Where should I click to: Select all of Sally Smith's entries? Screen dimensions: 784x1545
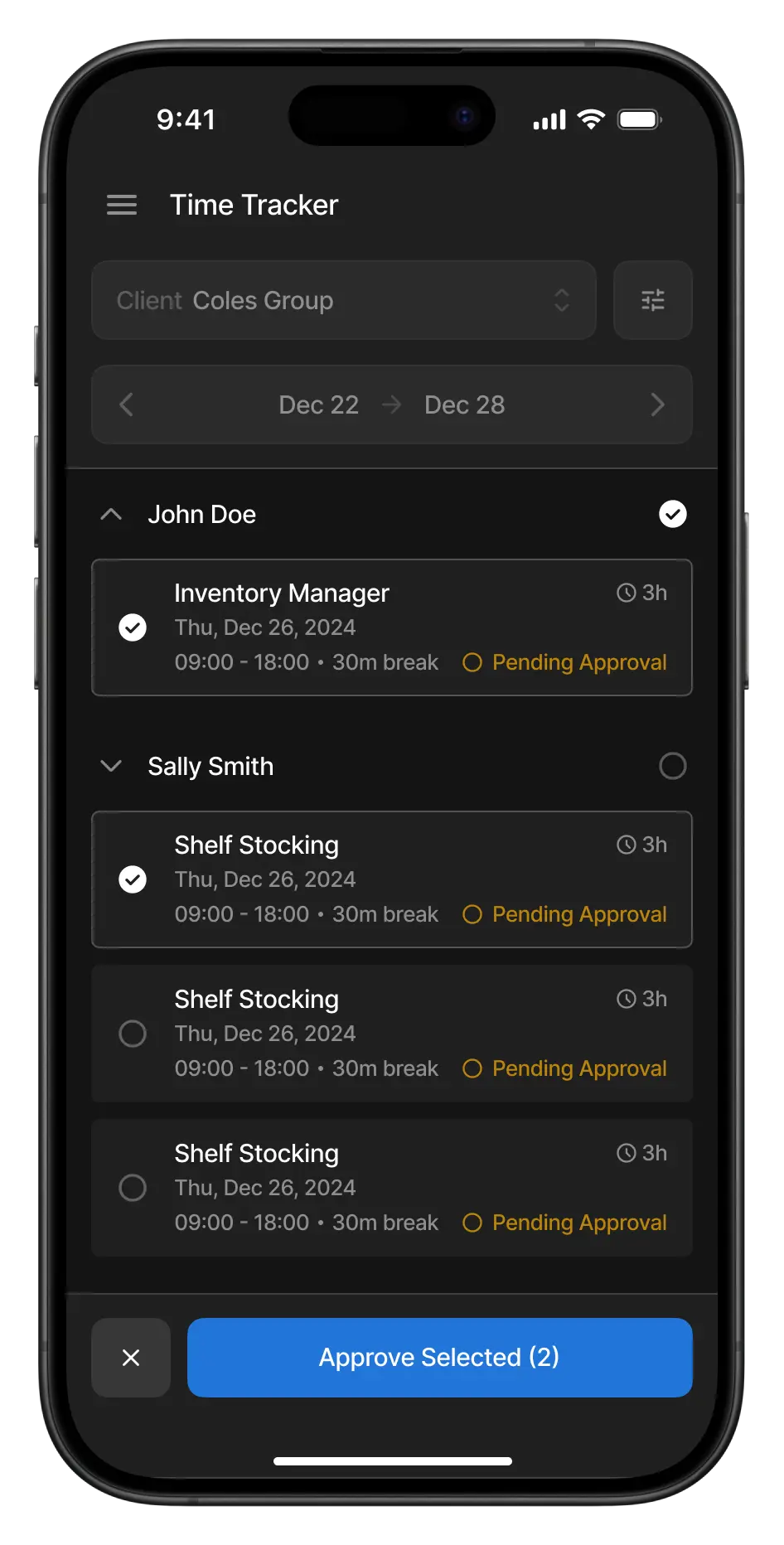pyautogui.click(x=672, y=766)
